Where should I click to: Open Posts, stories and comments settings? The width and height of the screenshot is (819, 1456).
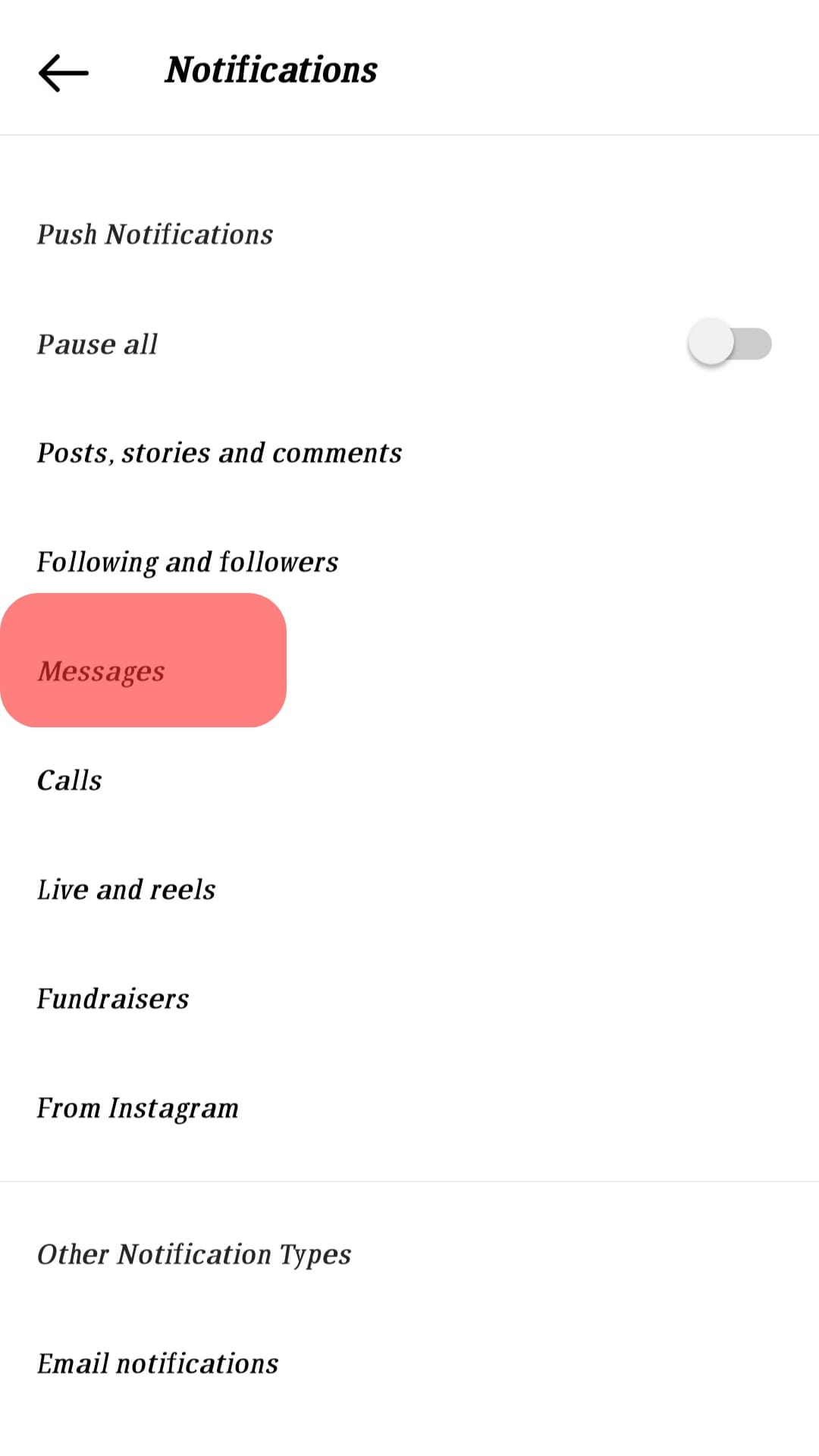[219, 453]
